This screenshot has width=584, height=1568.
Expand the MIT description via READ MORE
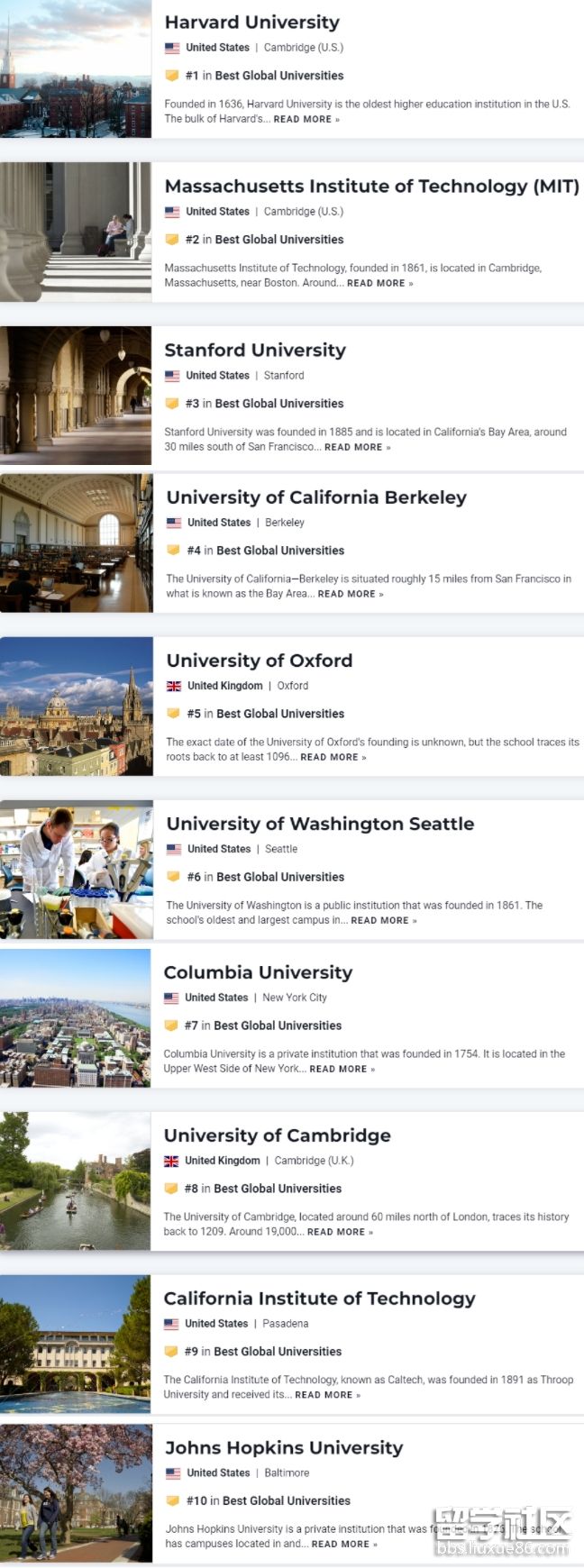pos(379,283)
